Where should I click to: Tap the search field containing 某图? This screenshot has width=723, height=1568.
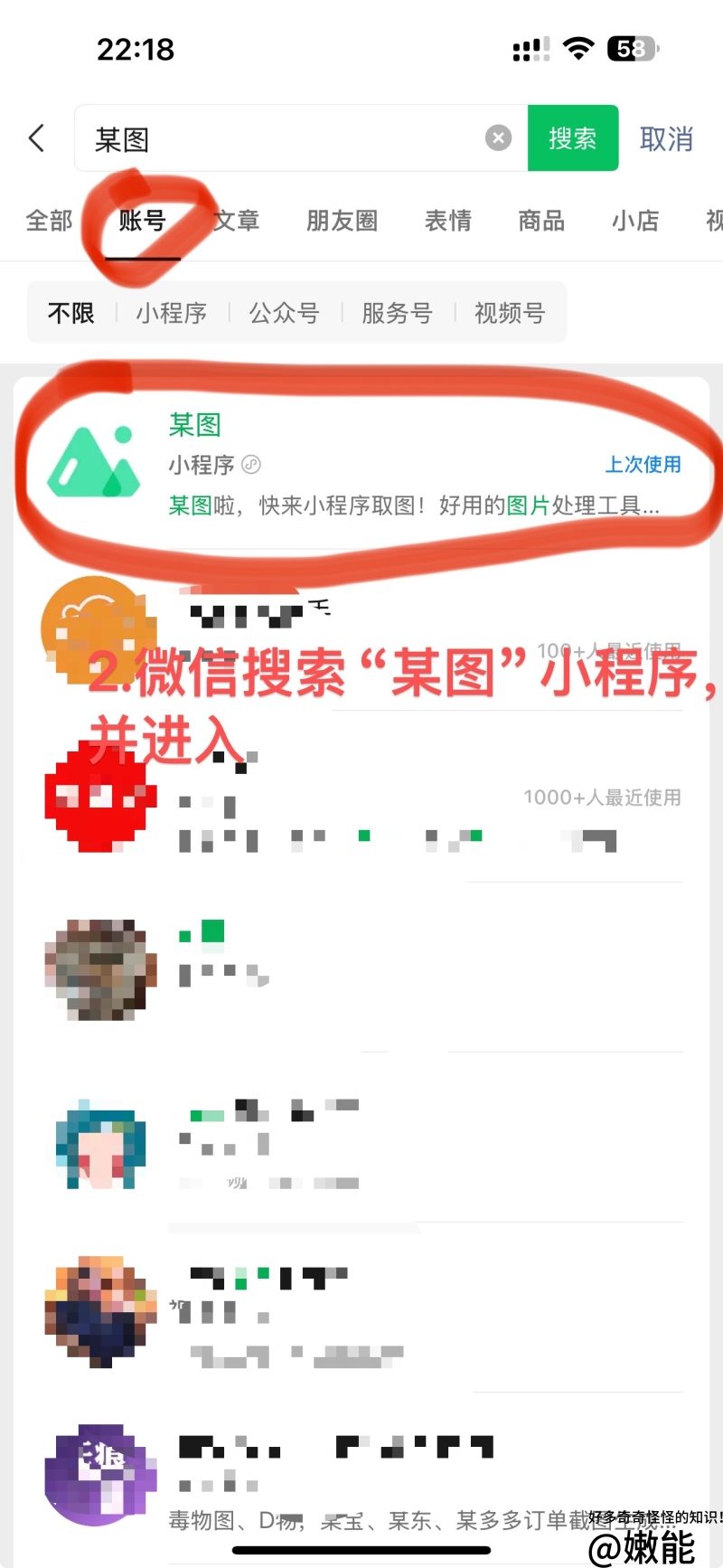point(280,138)
